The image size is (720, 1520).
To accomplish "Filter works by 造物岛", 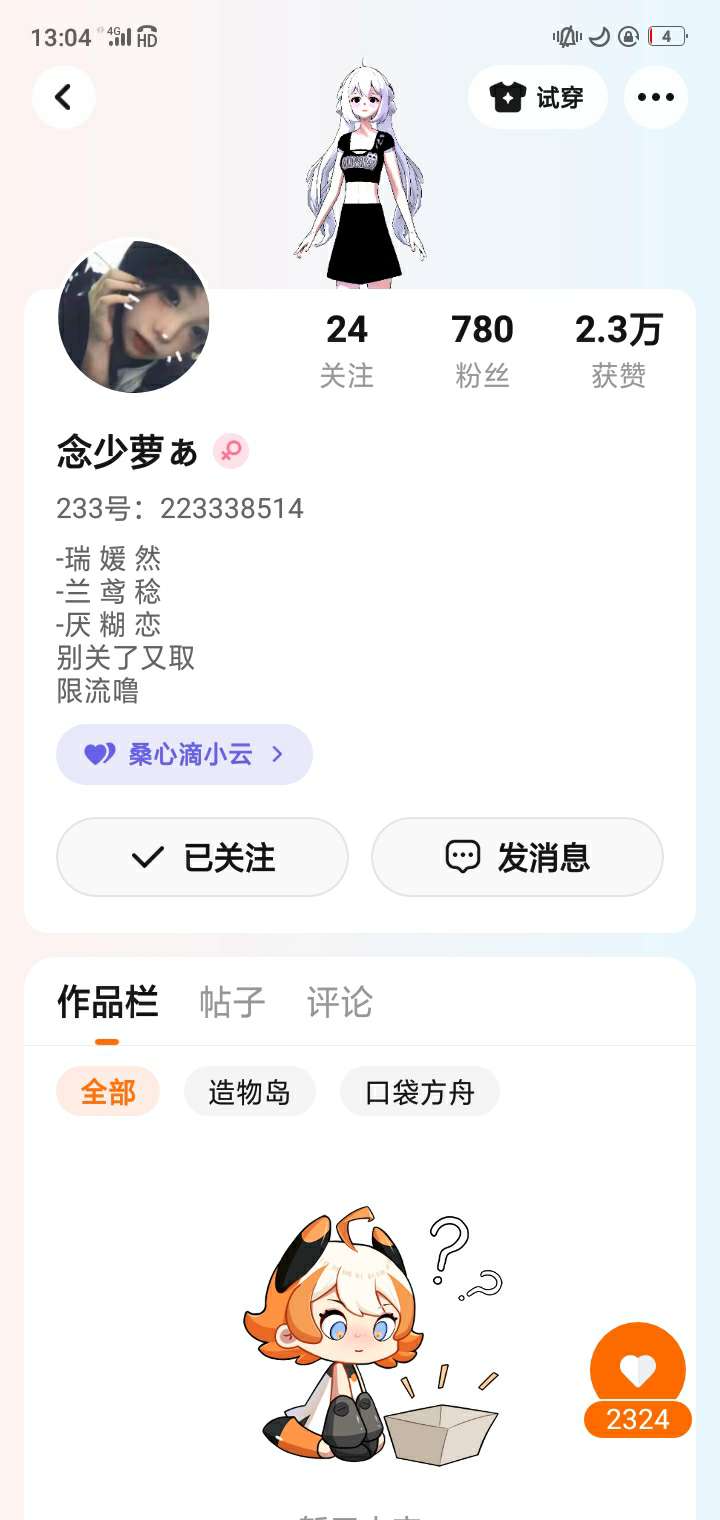I will click(249, 1091).
